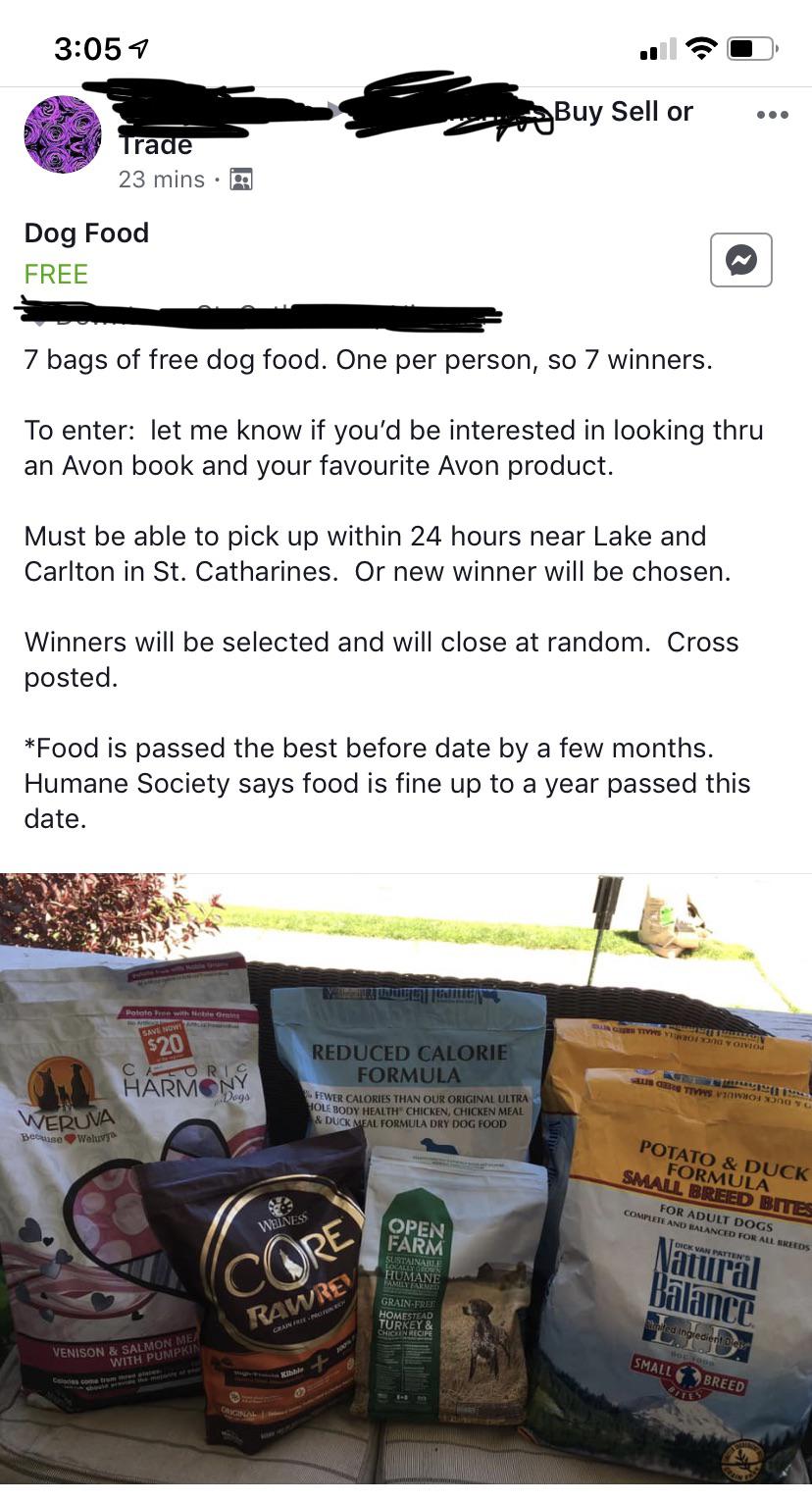The width and height of the screenshot is (812, 1502).
Task: Tap the Wi-Fi icon in the status bar
Action: click(x=700, y=46)
